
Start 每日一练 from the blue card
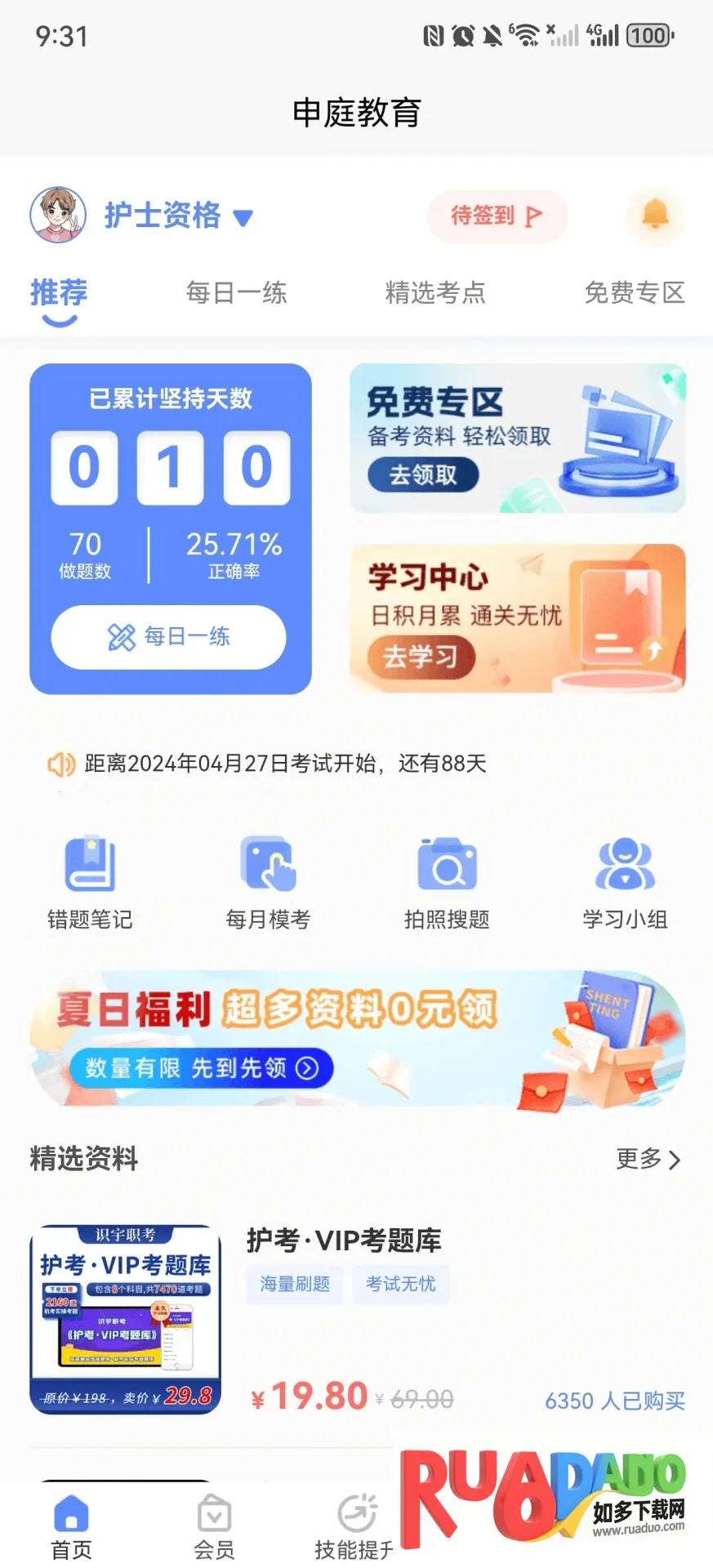[x=169, y=637]
